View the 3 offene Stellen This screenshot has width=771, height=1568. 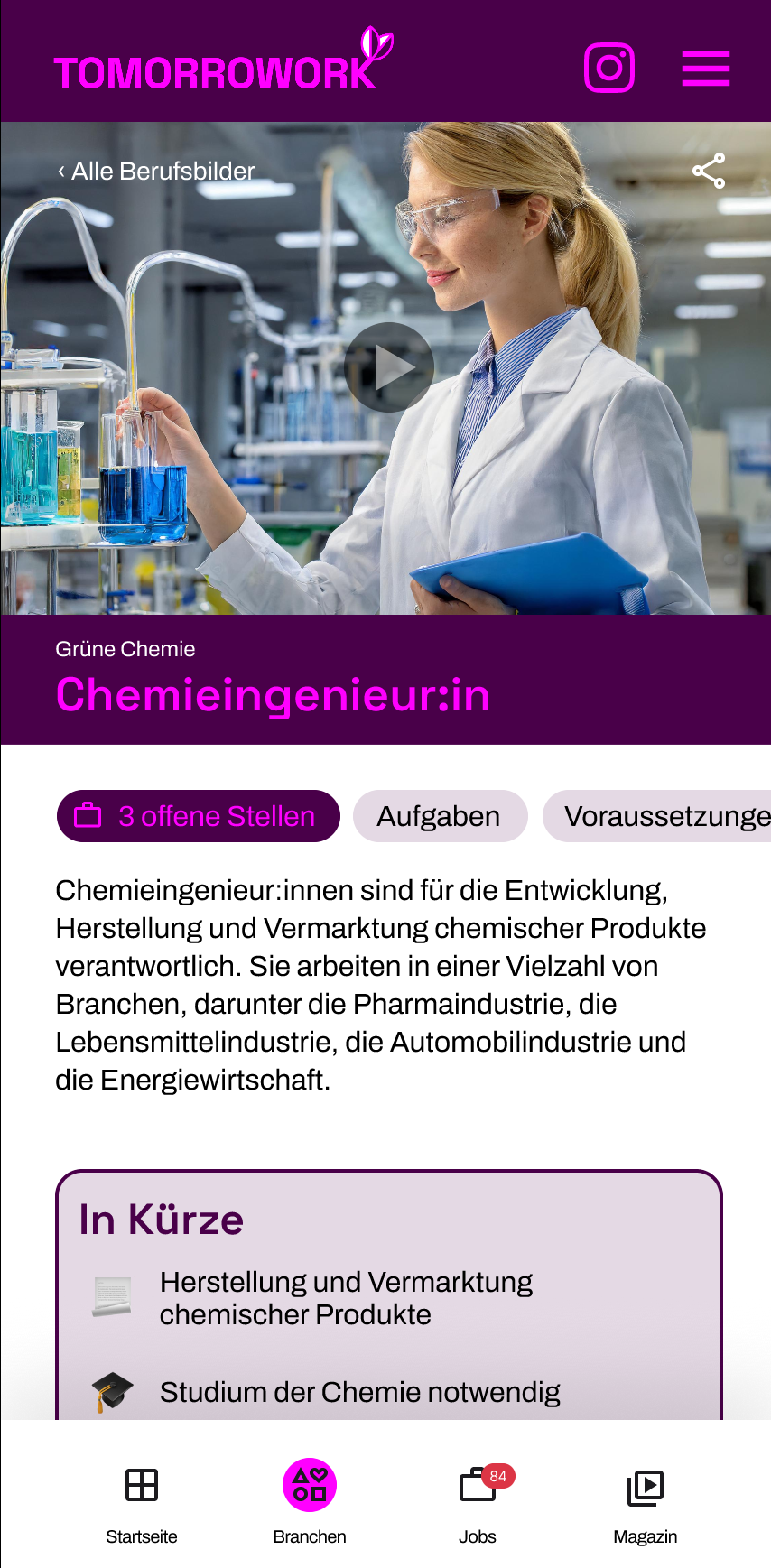pos(199,816)
